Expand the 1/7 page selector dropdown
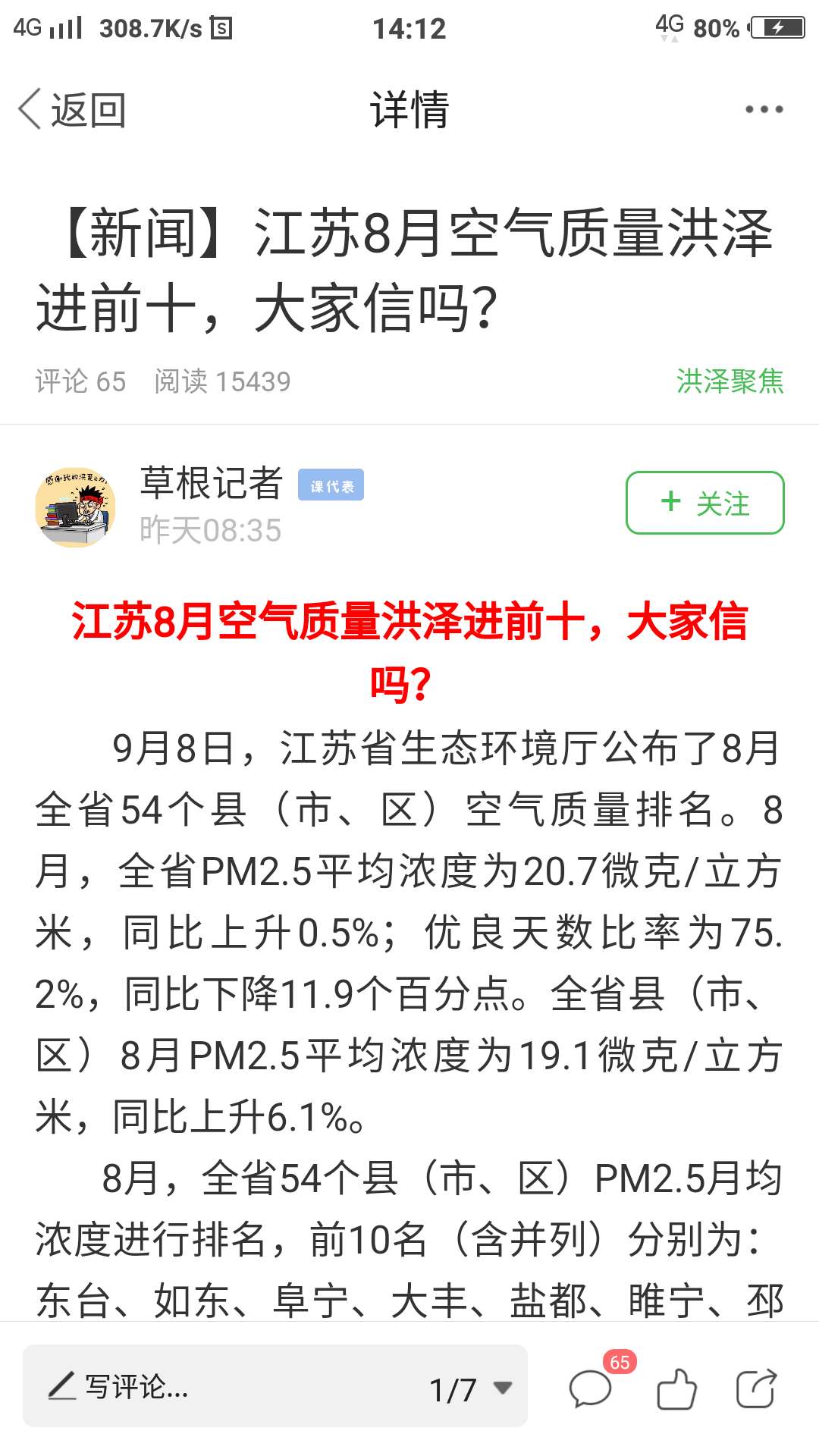819x1456 pixels. (x=472, y=1389)
